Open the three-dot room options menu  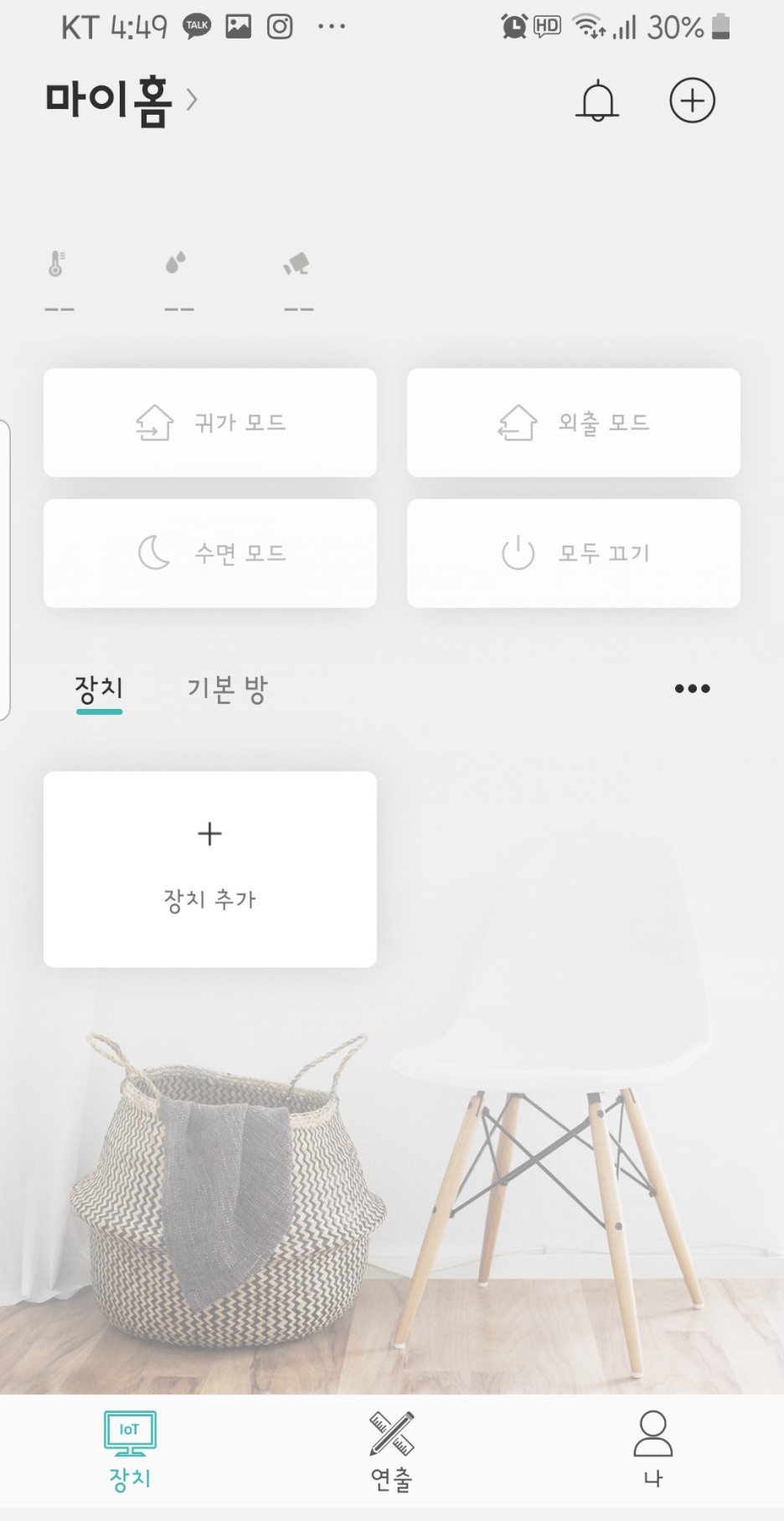[x=692, y=689]
